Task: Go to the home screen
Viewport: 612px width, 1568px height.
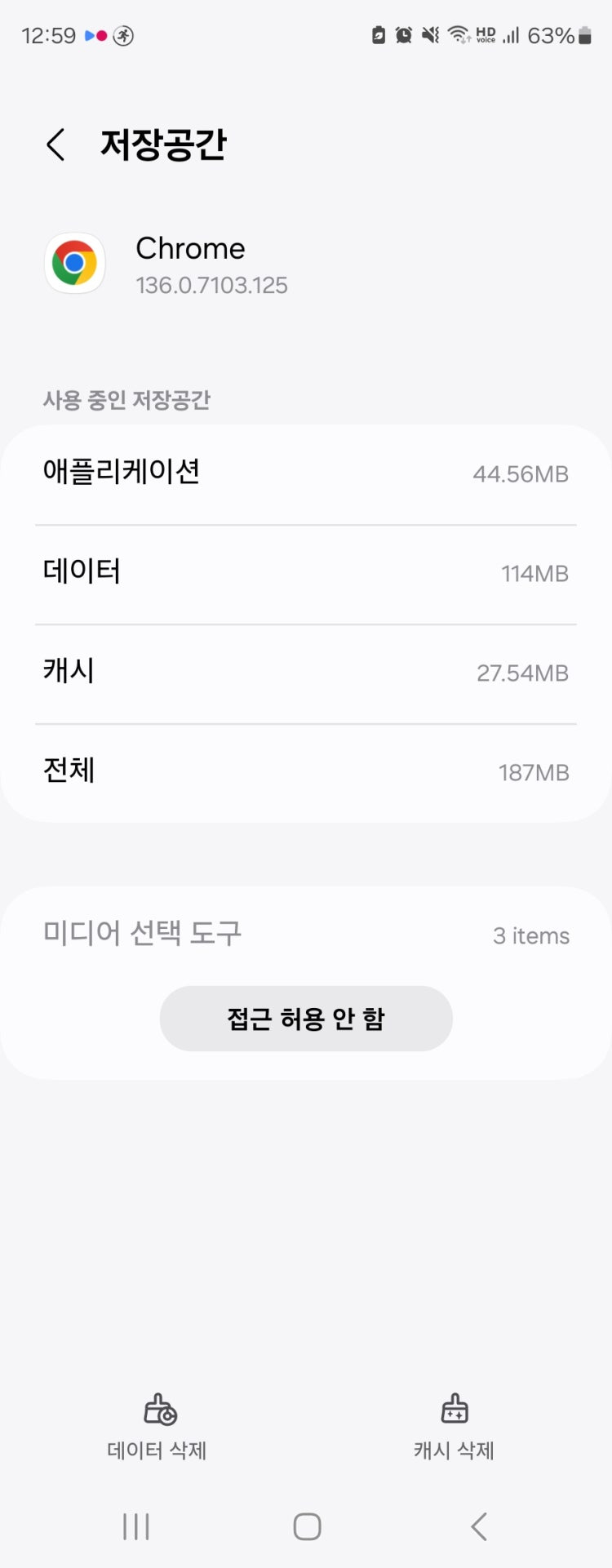Action: pos(307,1526)
